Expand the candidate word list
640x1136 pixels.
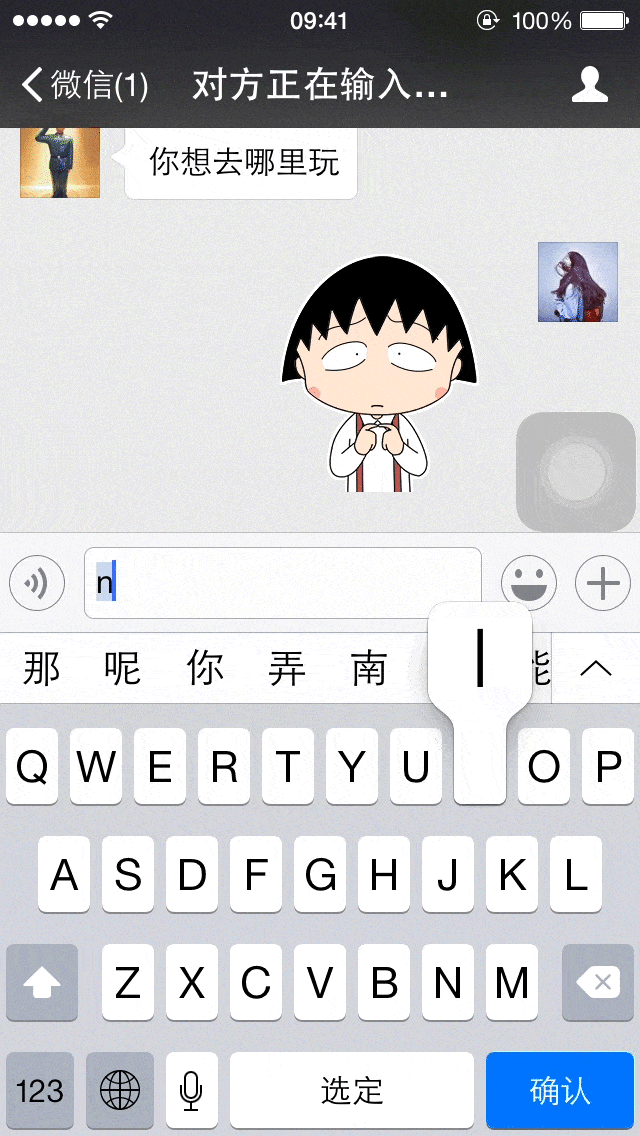coord(596,668)
